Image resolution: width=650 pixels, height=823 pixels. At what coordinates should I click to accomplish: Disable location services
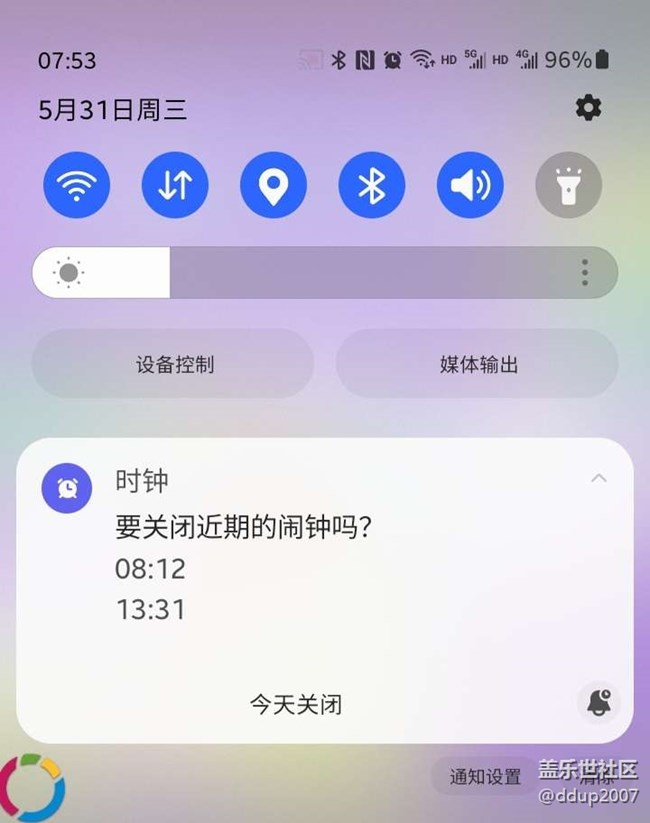[273, 186]
